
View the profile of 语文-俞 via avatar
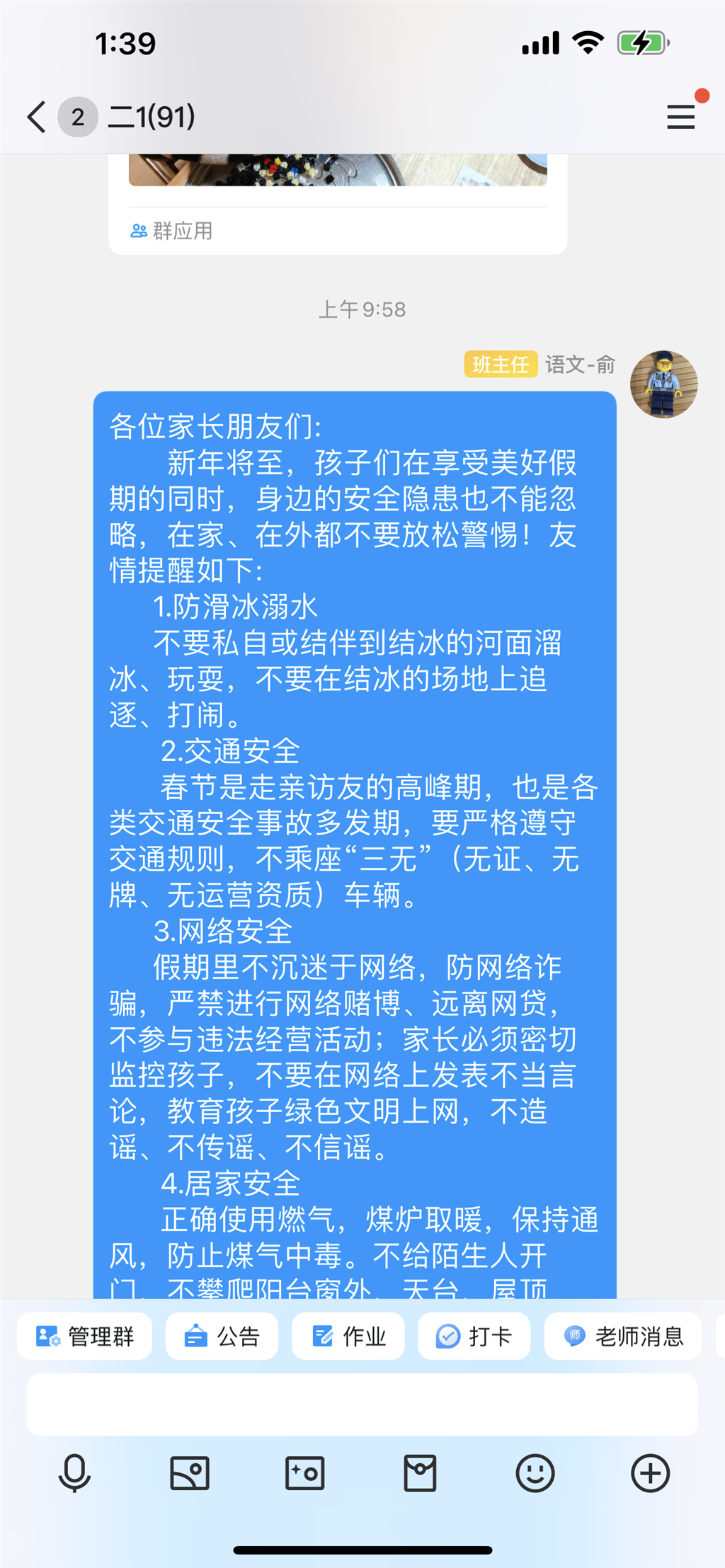663,384
